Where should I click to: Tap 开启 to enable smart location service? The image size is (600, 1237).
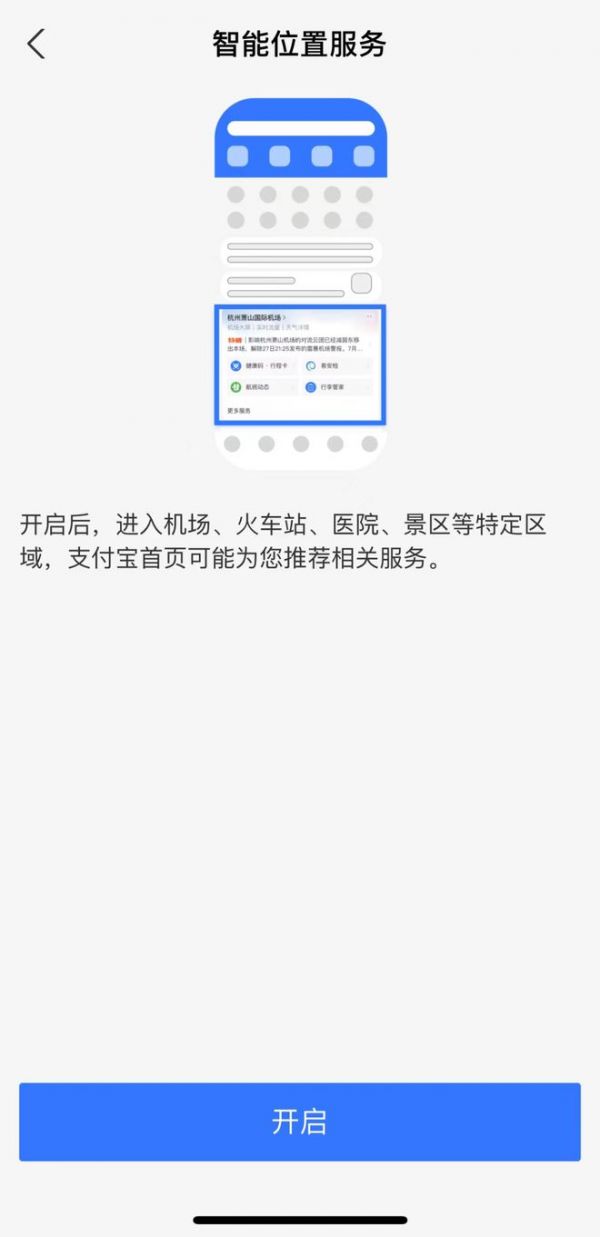[x=300, y=1121]
